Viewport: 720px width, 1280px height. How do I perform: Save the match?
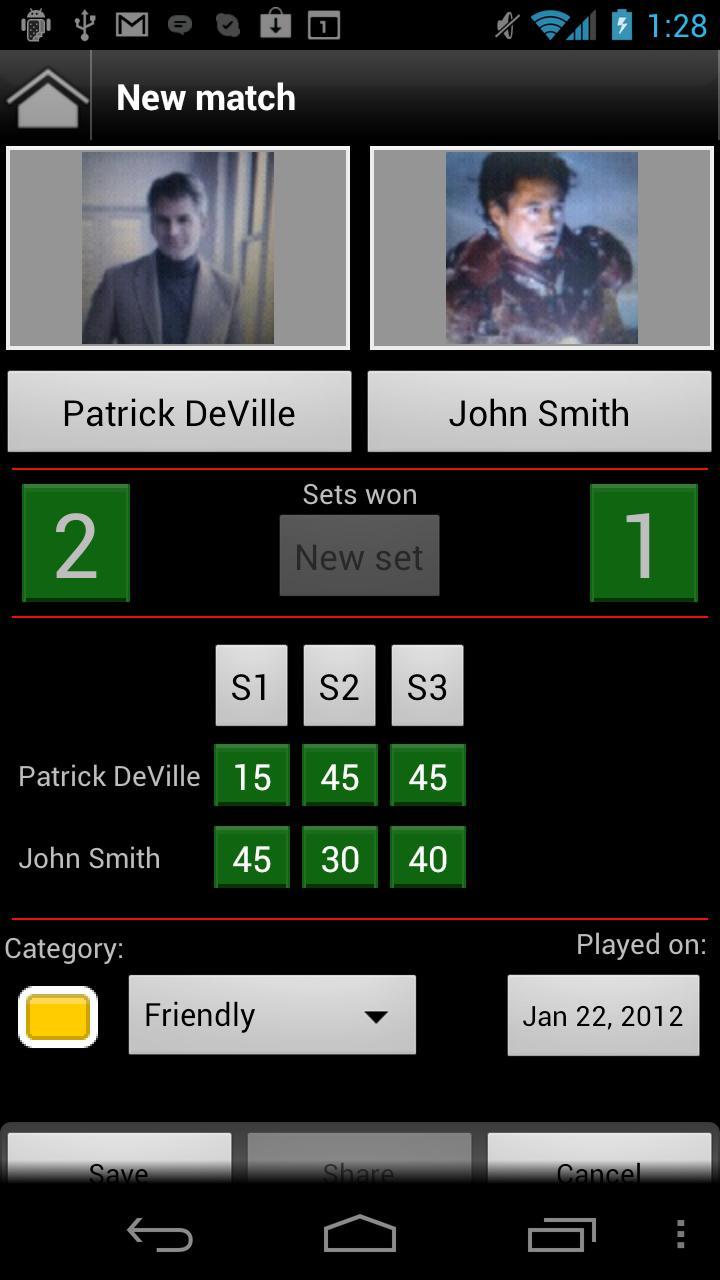[119, 1163]
